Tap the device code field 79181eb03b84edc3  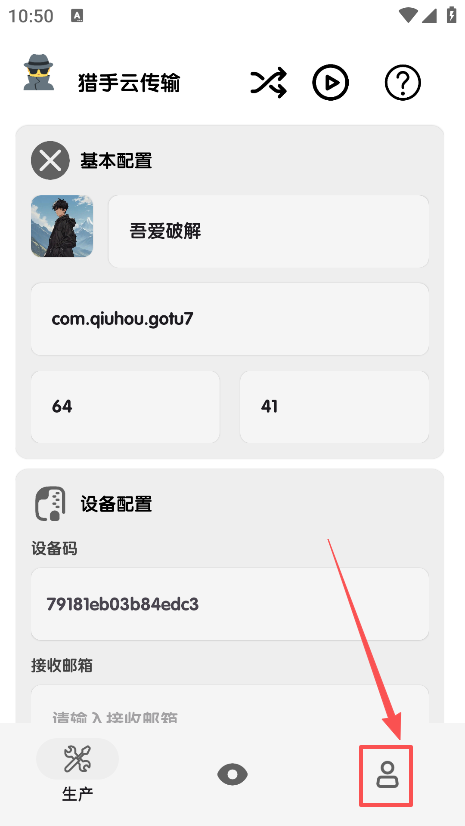coord(230,604)
